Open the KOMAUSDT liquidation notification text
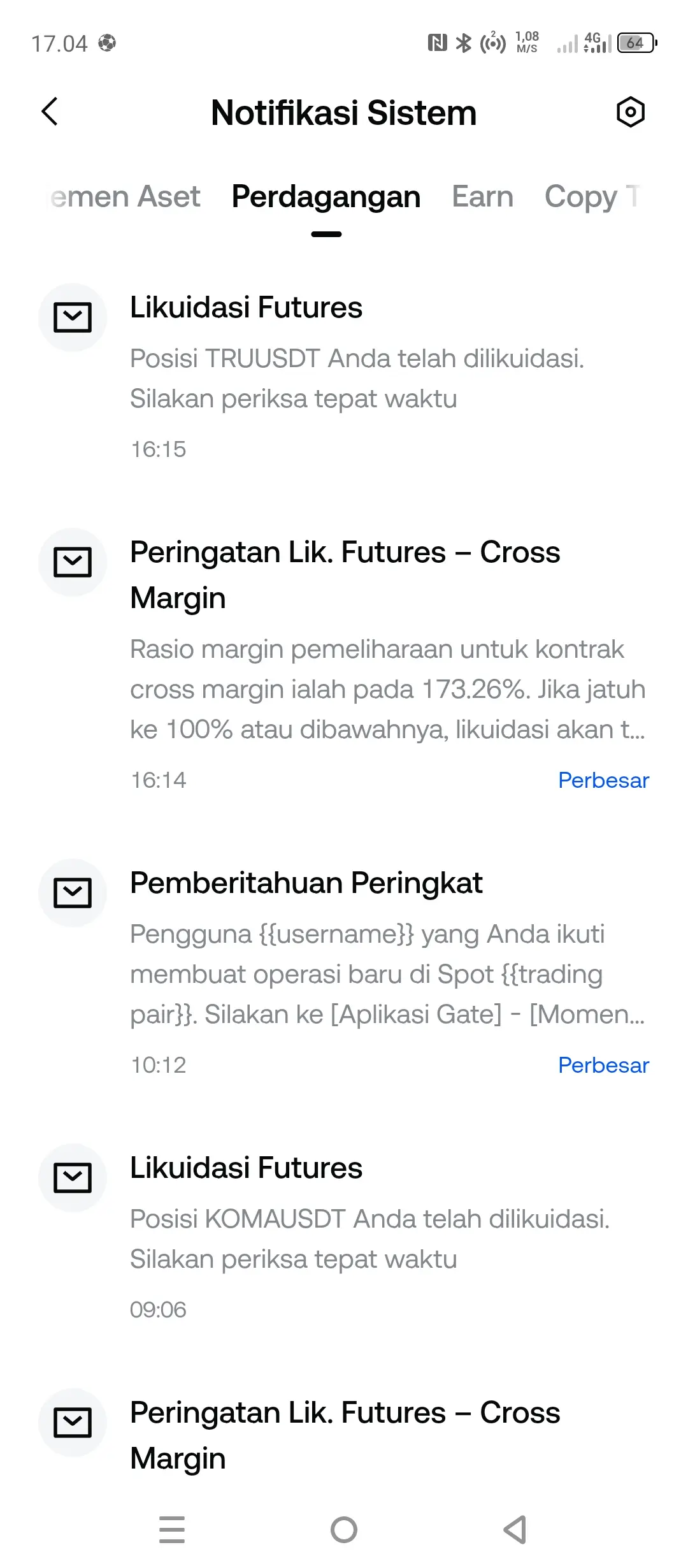688x1568 pixels. coord(369,1219)
